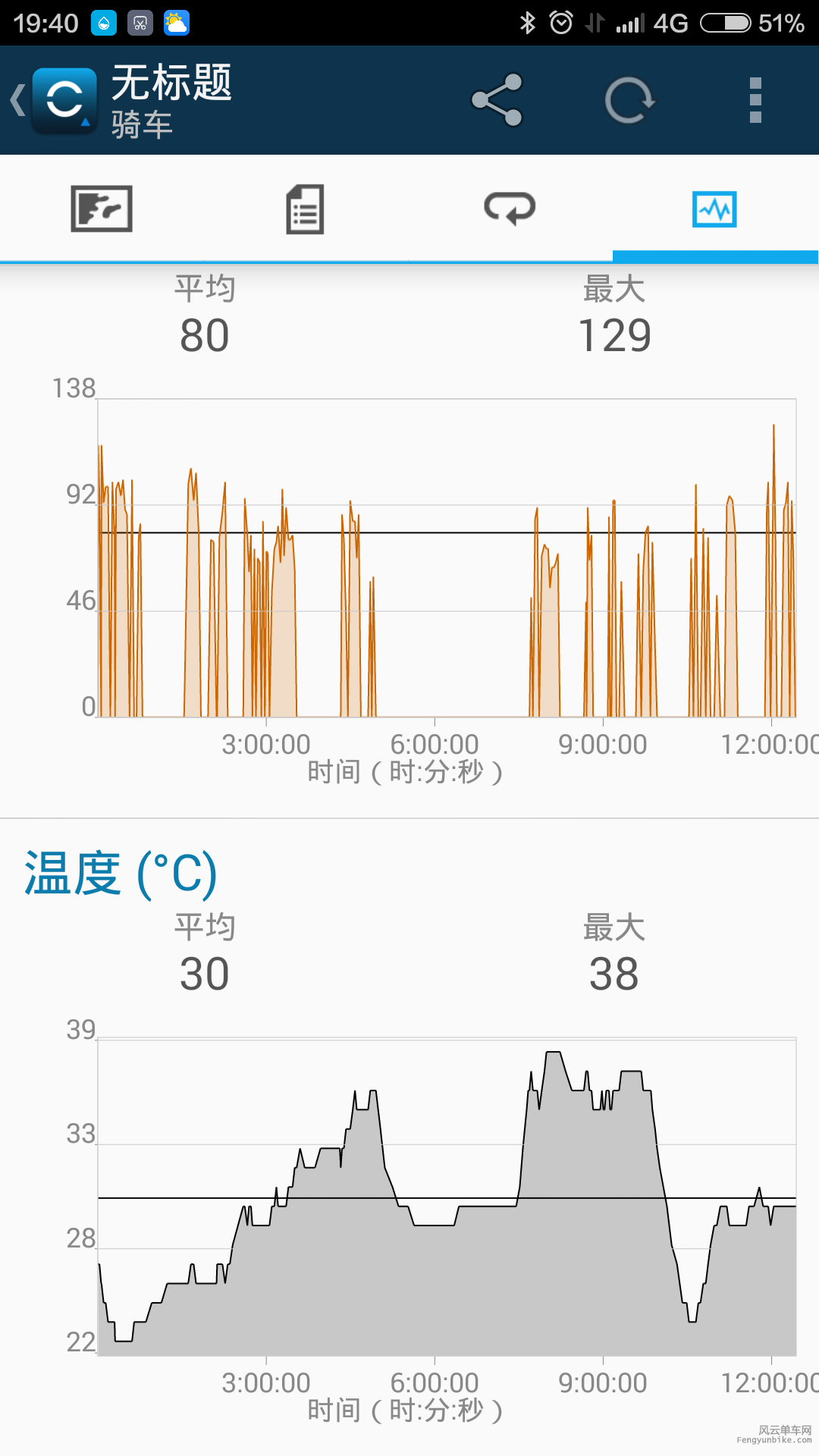
Task: Share this cycling activity
Action: [497, 99]
